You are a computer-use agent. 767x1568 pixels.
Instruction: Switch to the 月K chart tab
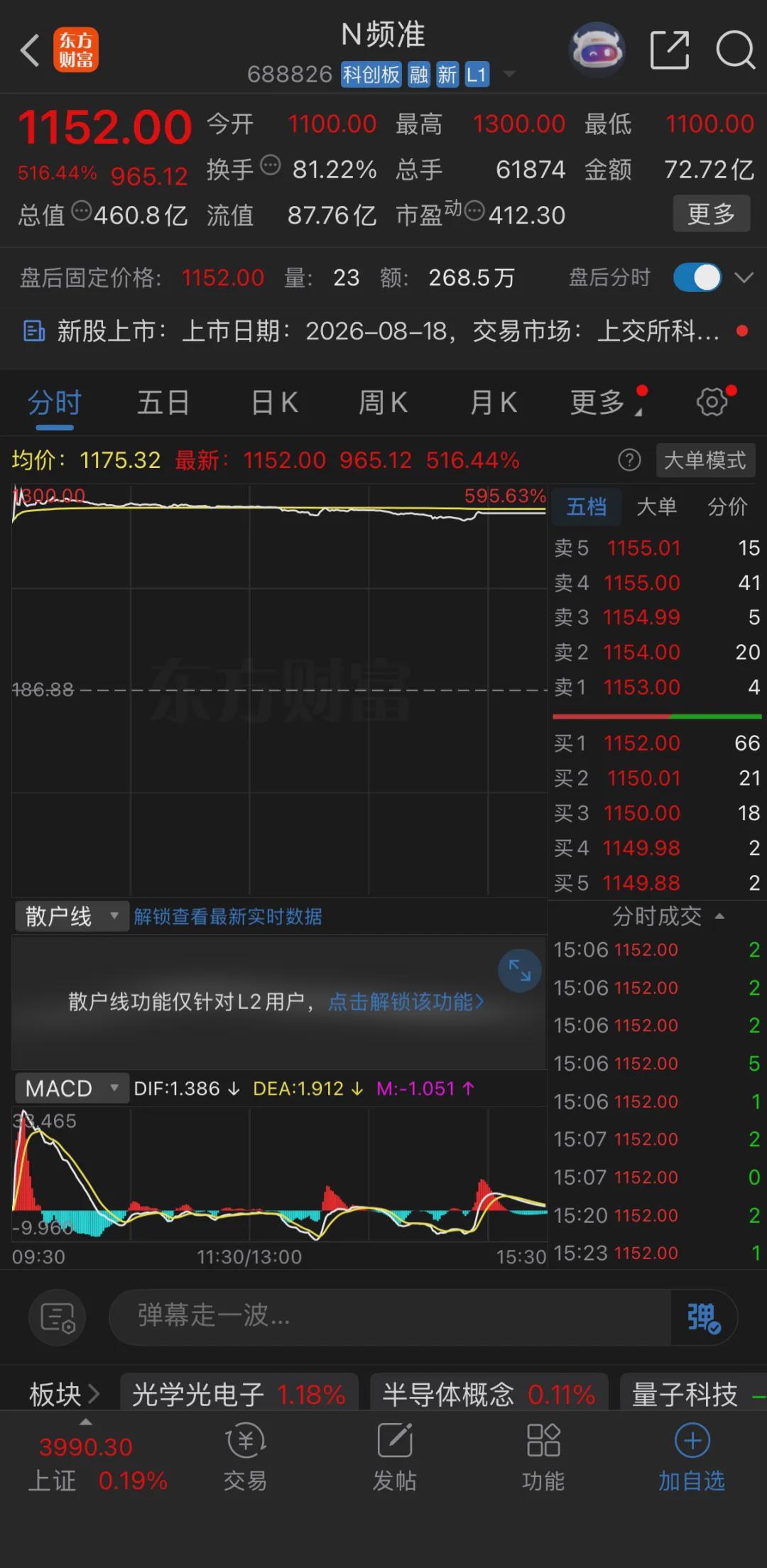tap(493, 403)
